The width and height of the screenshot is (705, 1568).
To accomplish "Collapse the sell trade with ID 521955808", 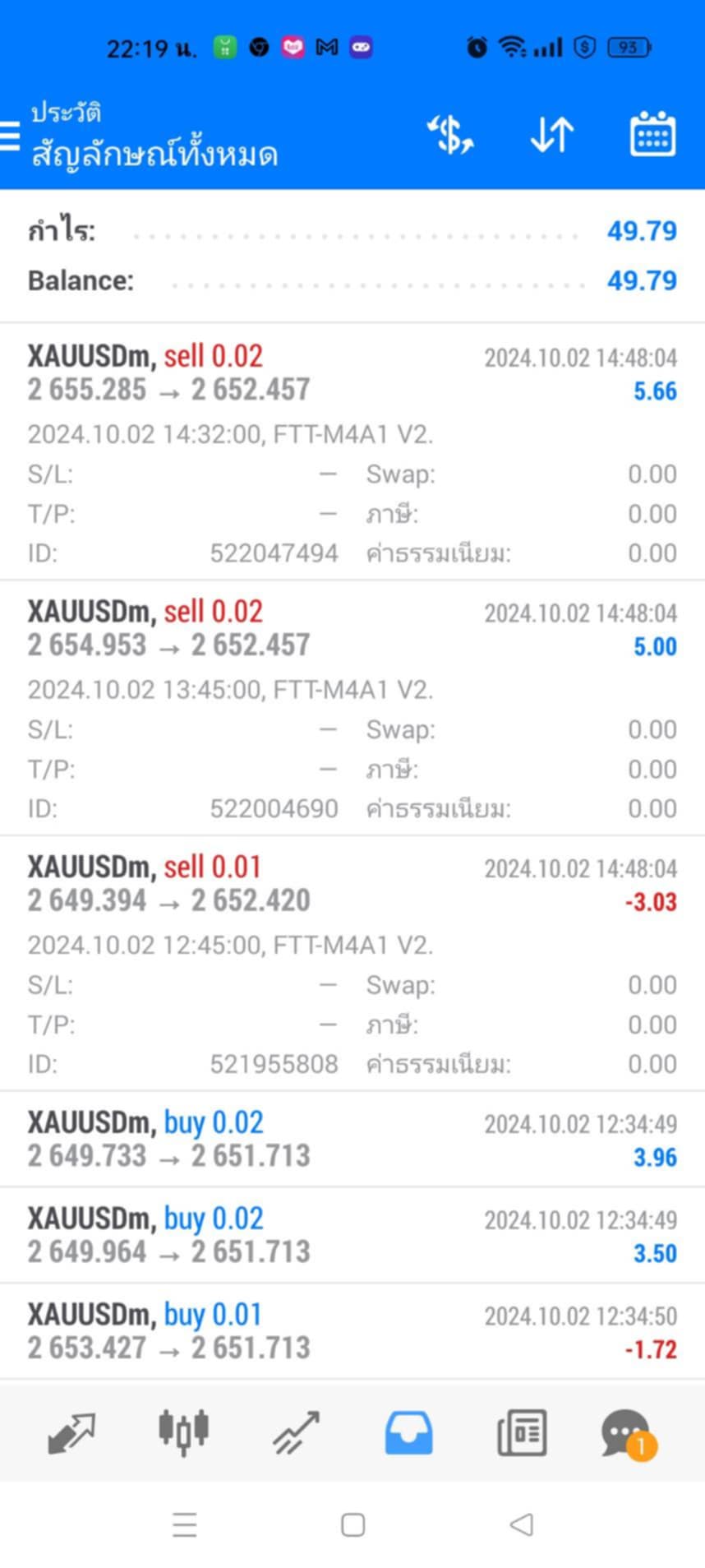I will (352, 964).
